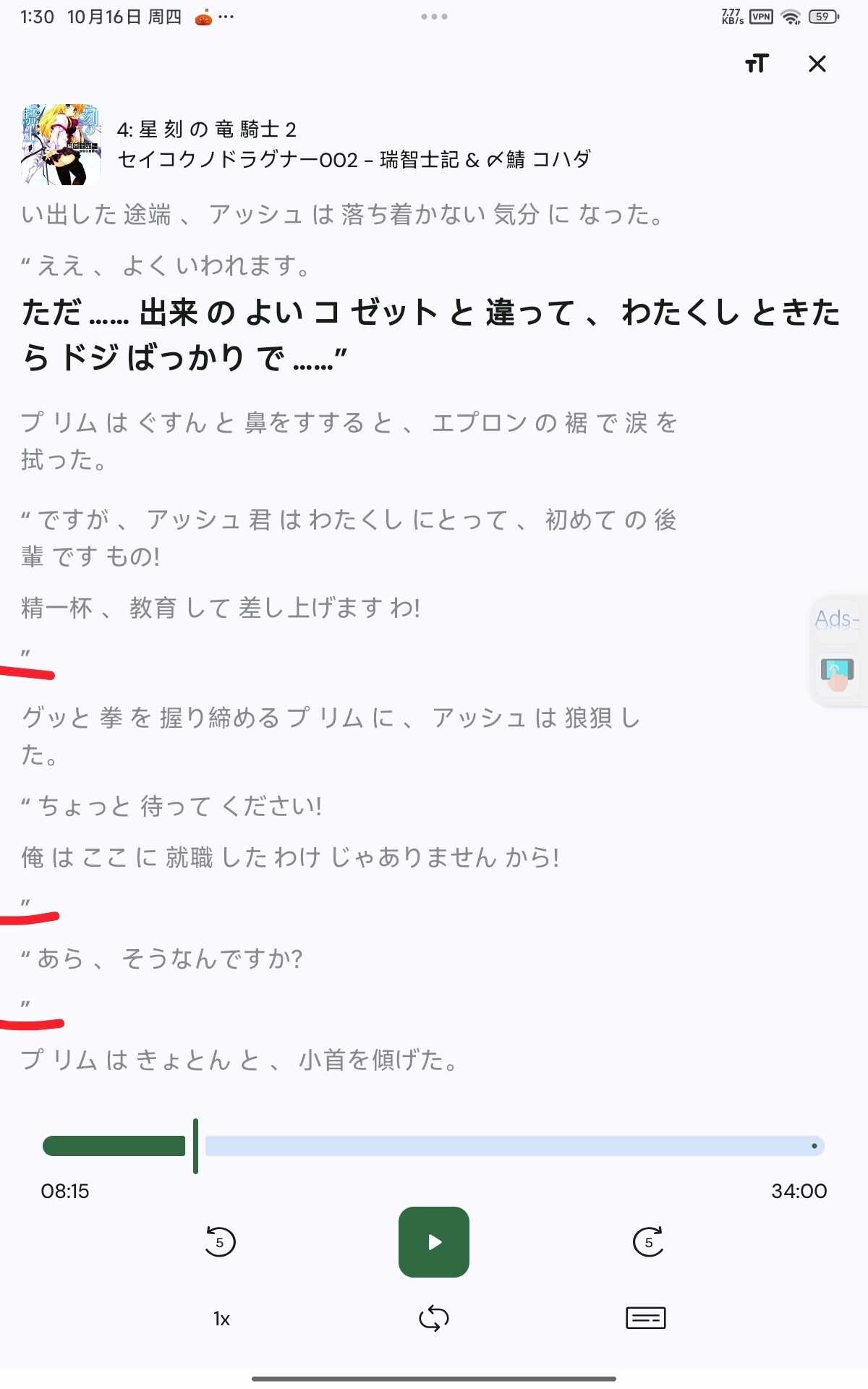Tap the audio progress bar to seek
Image resolution: width=868 pixels, height=1389 pixels.
506,1146
